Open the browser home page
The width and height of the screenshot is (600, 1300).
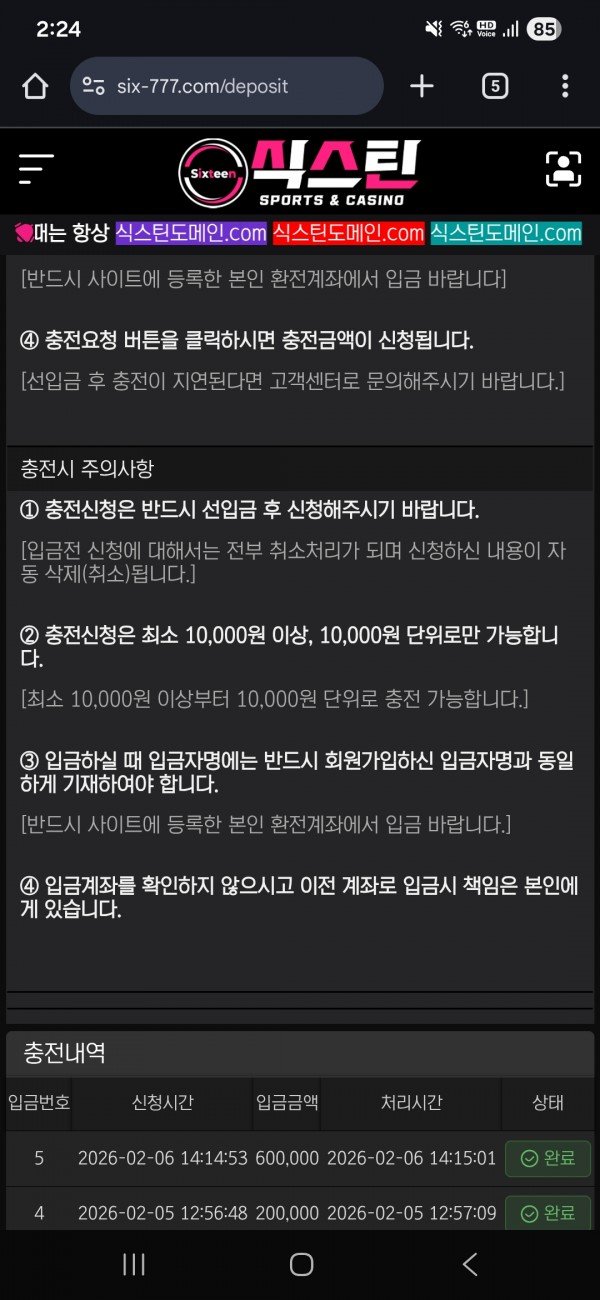(x=35, y=86)
